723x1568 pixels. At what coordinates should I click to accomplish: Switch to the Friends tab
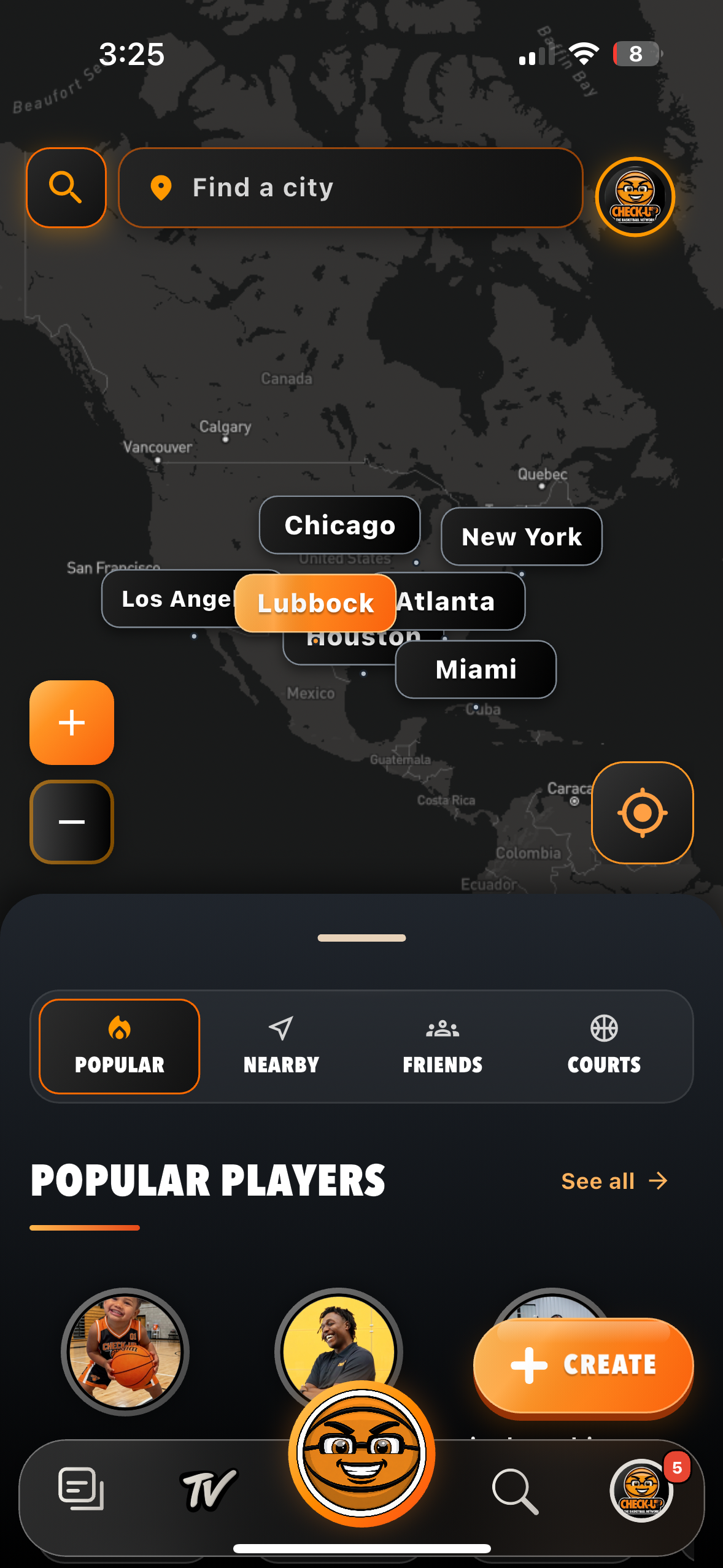pos(443,1047)
